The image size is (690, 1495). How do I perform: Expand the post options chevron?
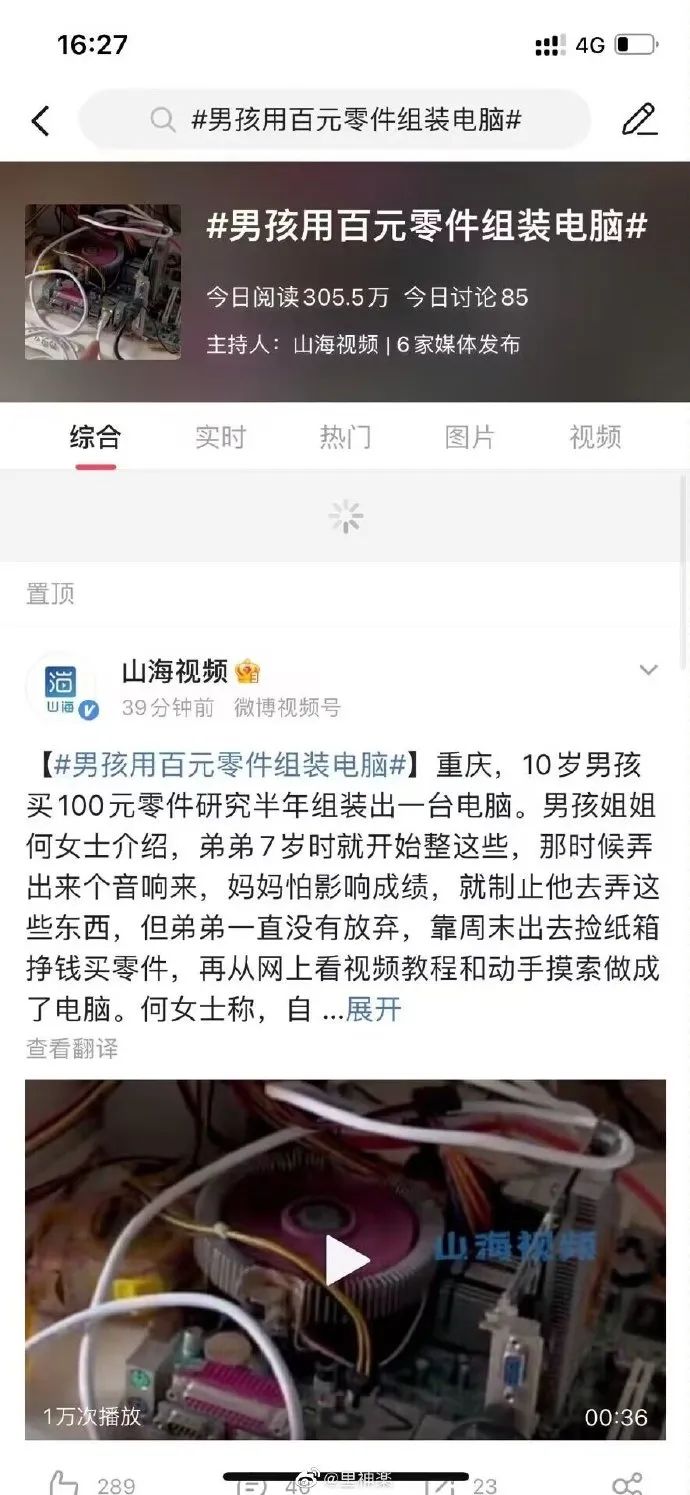[x=649, y=670]
